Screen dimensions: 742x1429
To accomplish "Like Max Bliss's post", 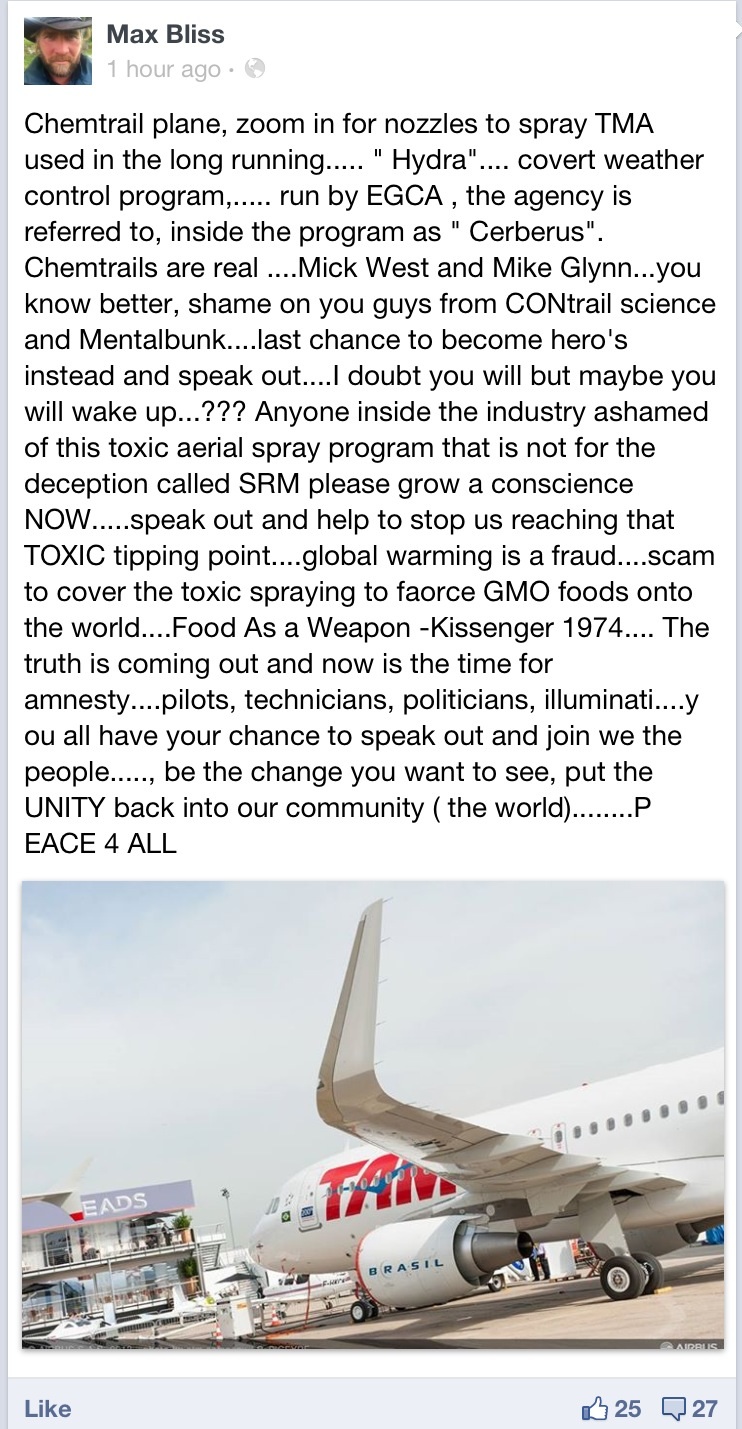I will click(x=47, y=1408).
